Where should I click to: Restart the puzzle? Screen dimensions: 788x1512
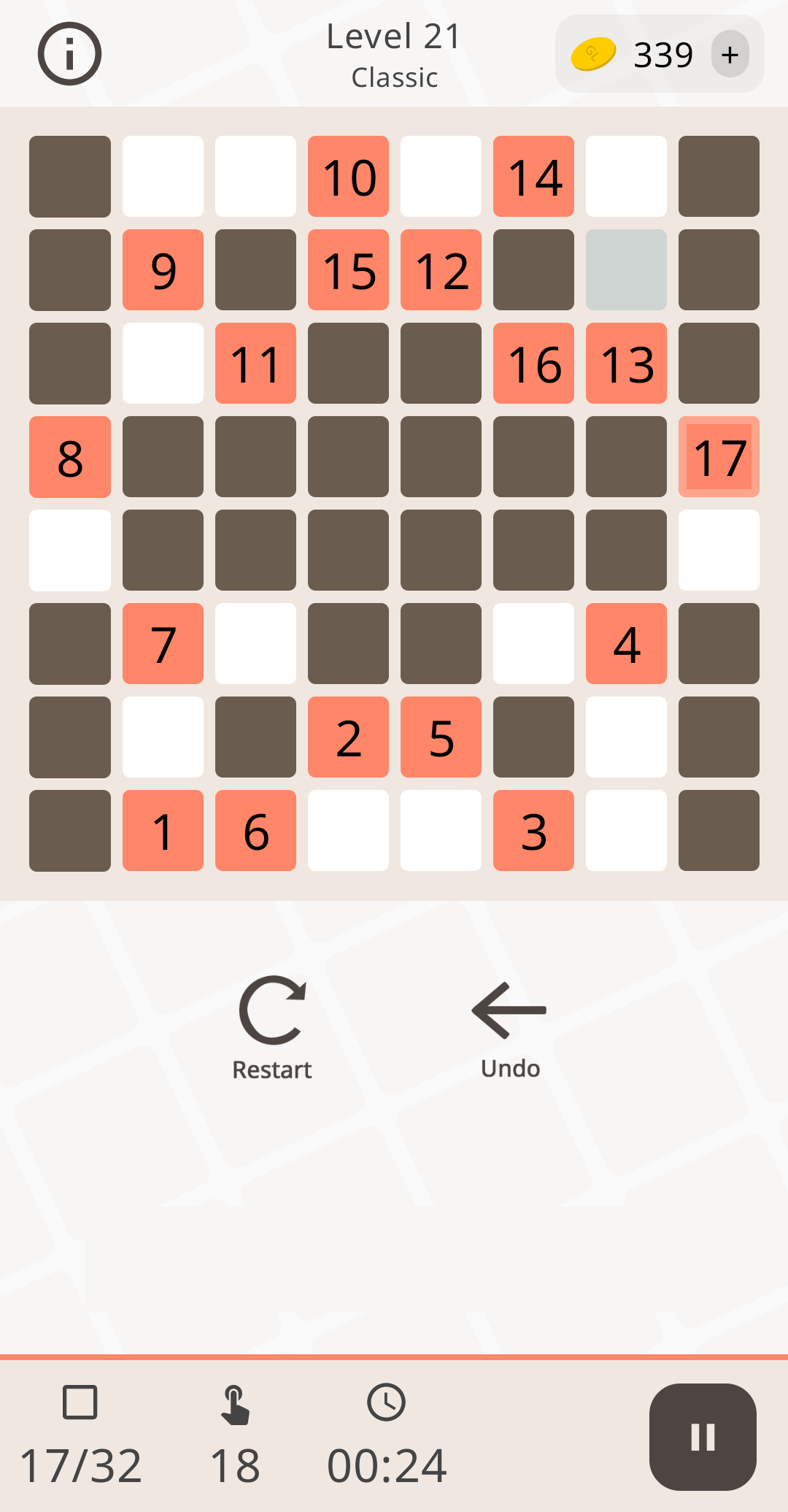(x=272, y=1027)
